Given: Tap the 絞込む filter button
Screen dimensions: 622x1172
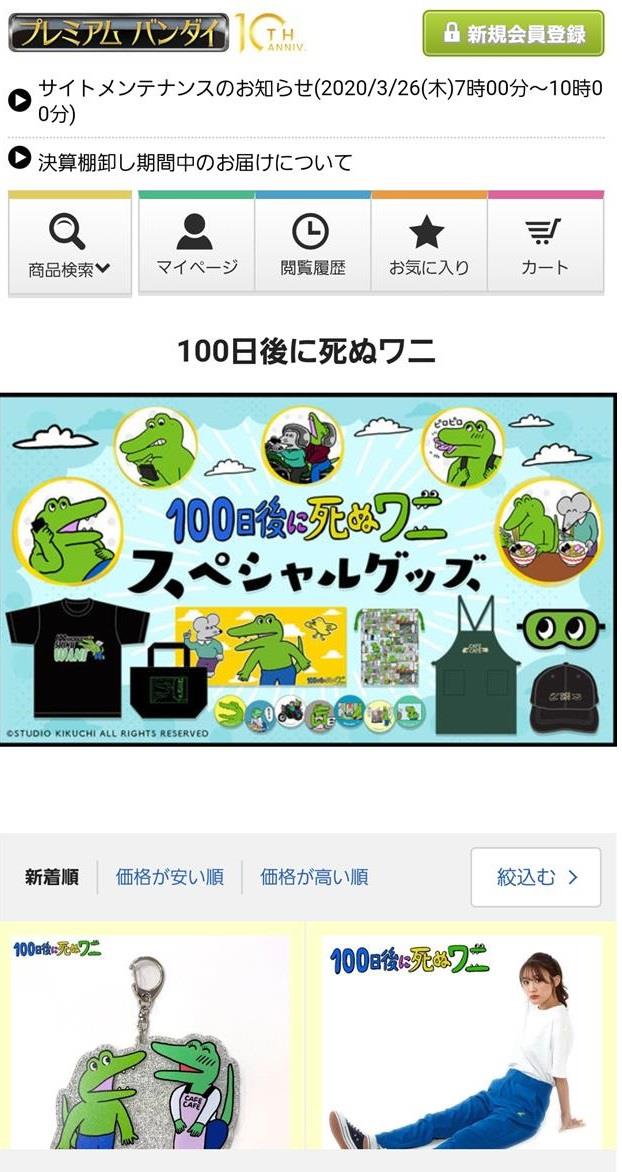Looking at the screenshot, I should (536, 877).
